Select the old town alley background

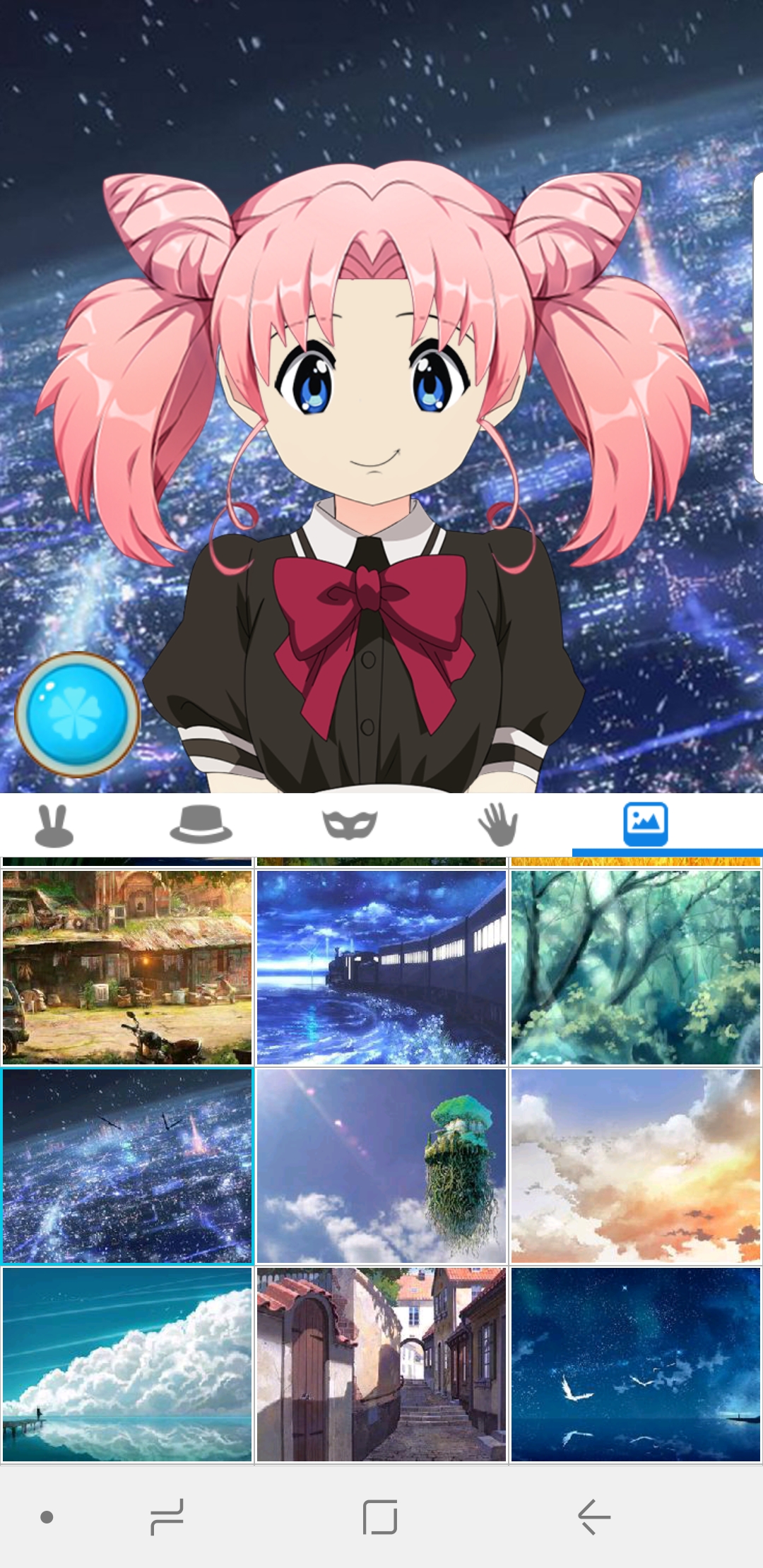point(381,1365)
